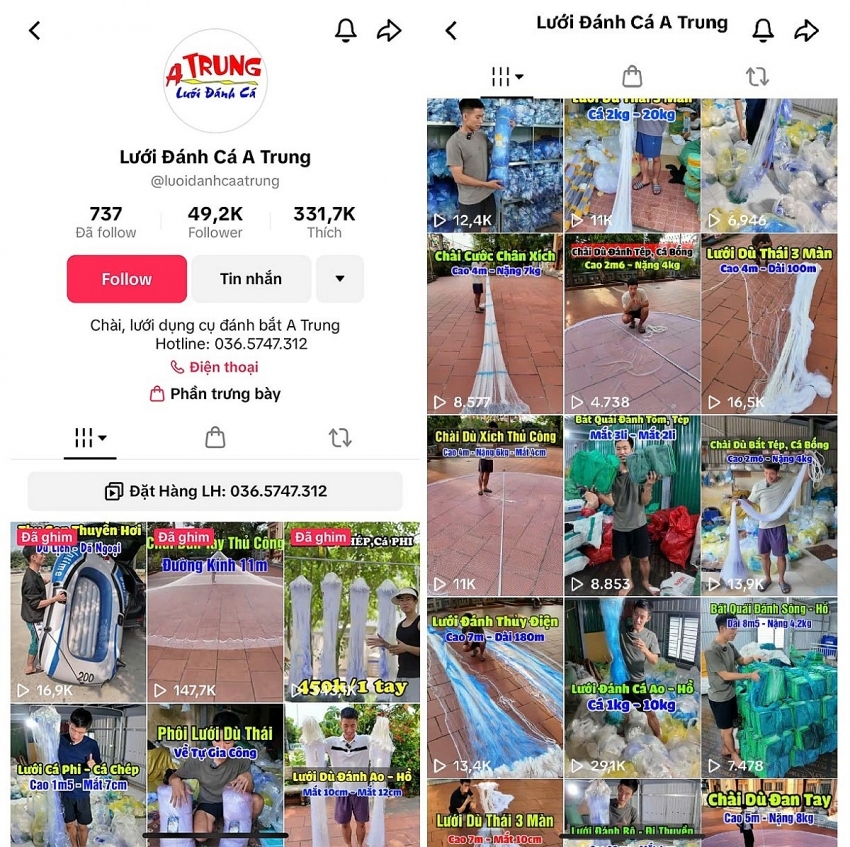
Task: Play the Lưới Đánh Thủy Điện video
Action: pyautogui.click(x=494, y=688)
